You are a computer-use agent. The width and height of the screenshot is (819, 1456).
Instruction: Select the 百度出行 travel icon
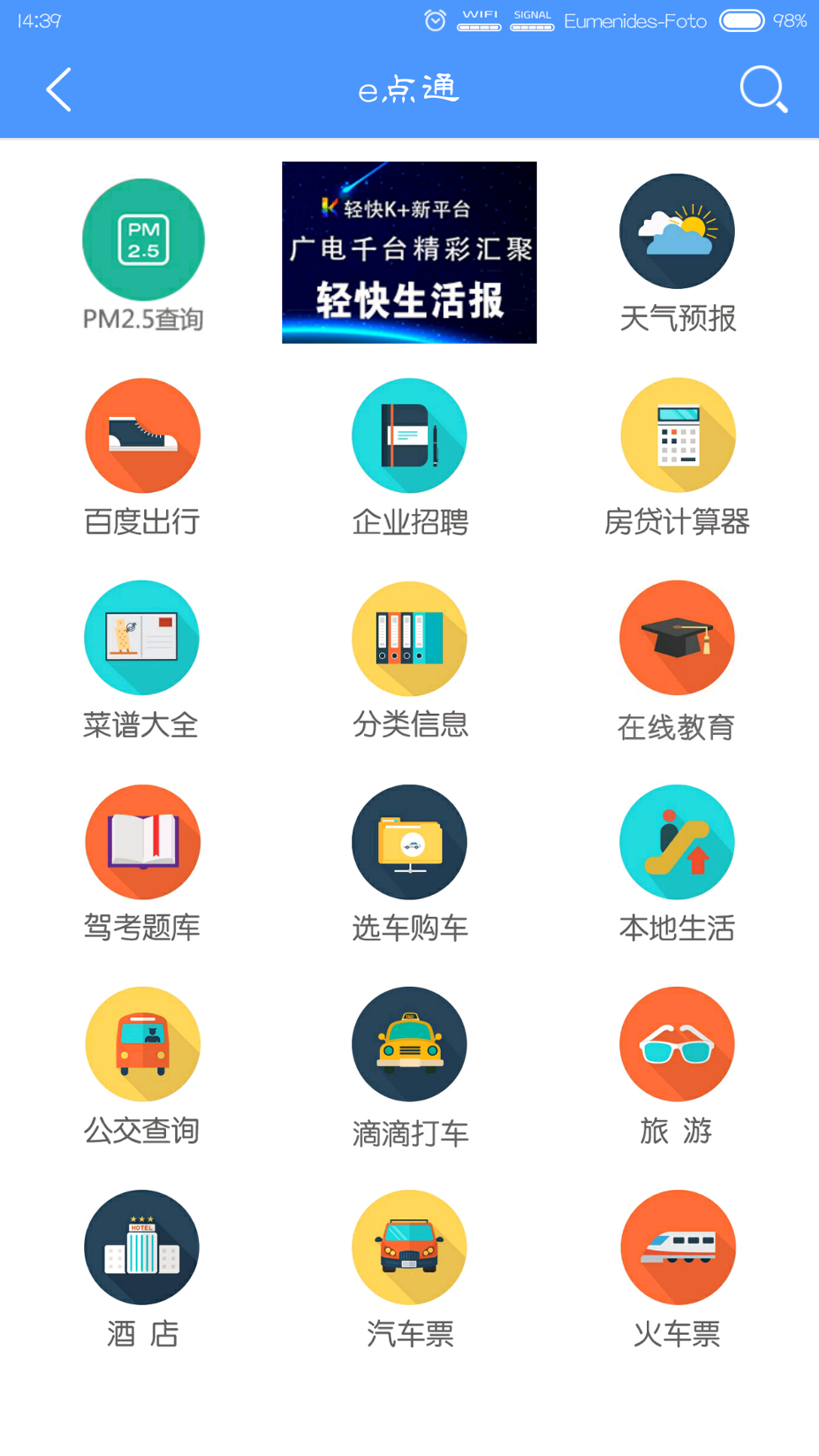point(142,436)
